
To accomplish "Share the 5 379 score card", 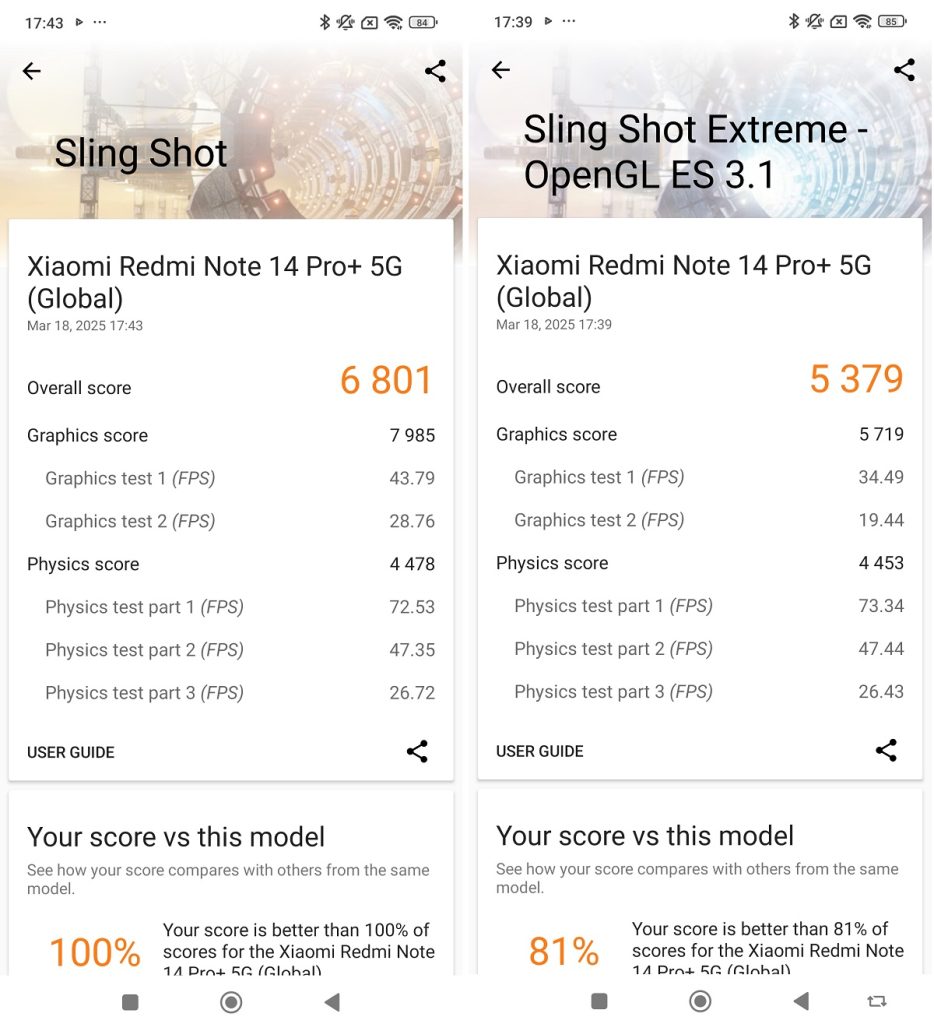I will coord(886,751).
